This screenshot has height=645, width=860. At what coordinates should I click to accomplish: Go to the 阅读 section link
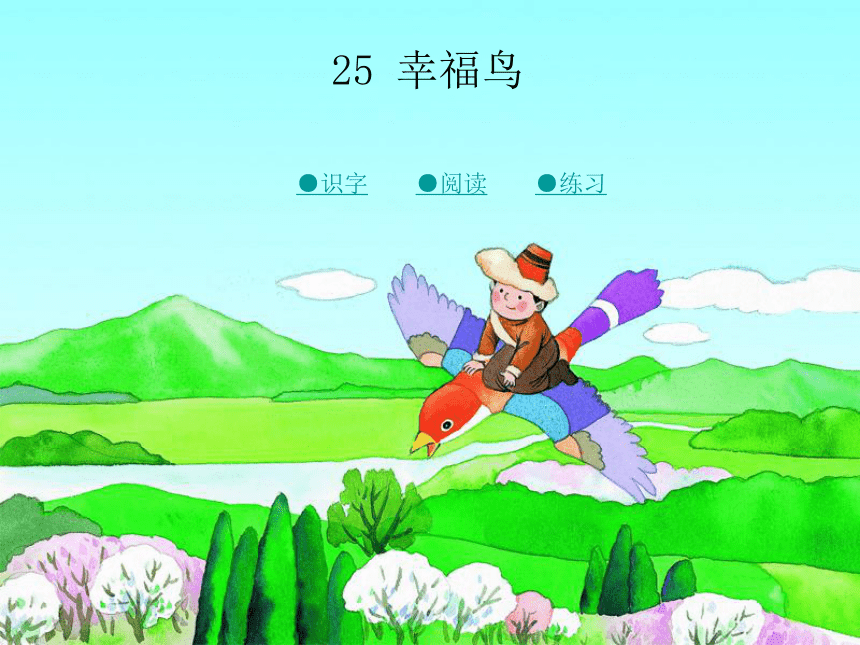point(452,184)
